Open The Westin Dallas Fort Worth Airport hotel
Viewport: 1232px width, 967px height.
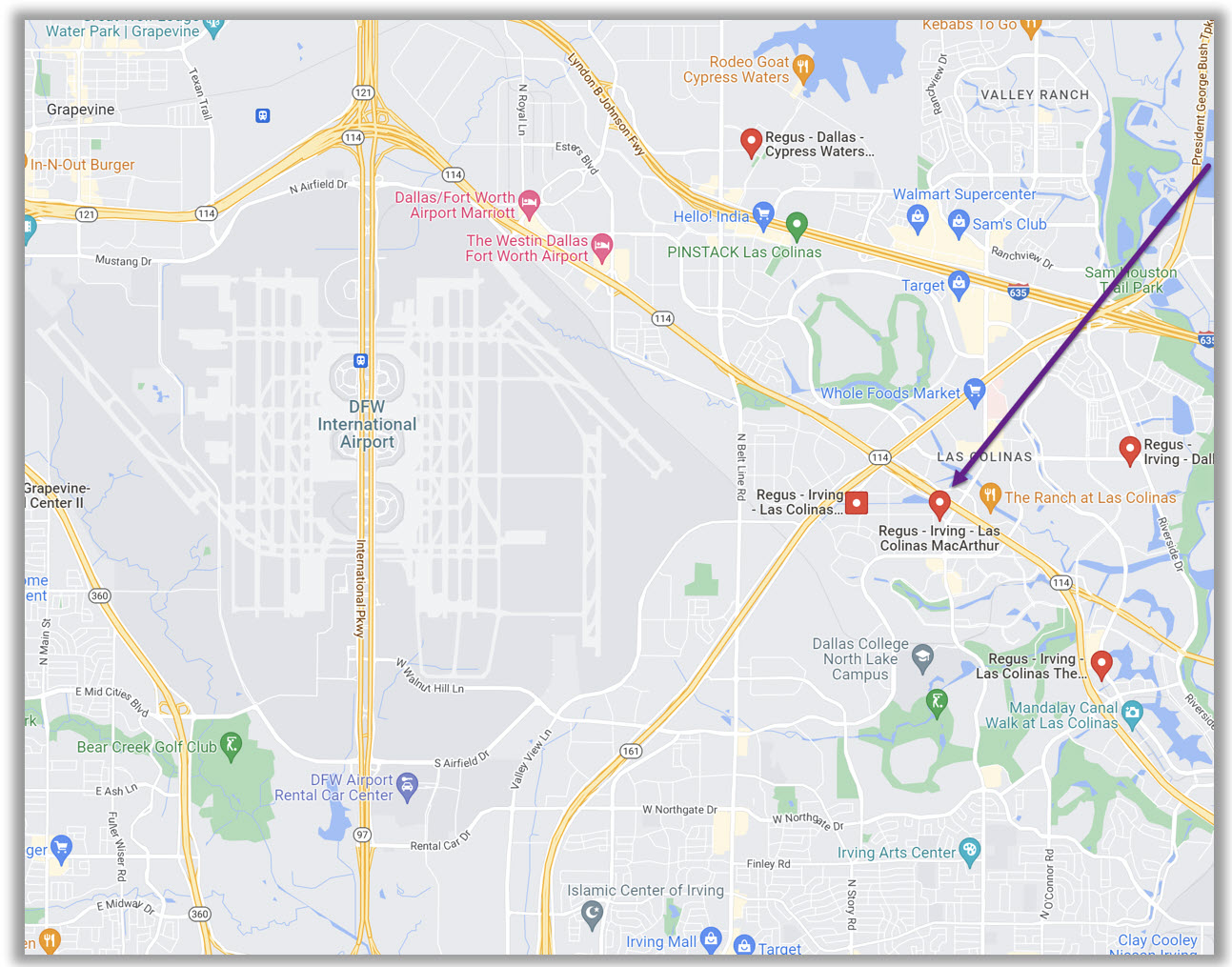click(x=601, y=246)
